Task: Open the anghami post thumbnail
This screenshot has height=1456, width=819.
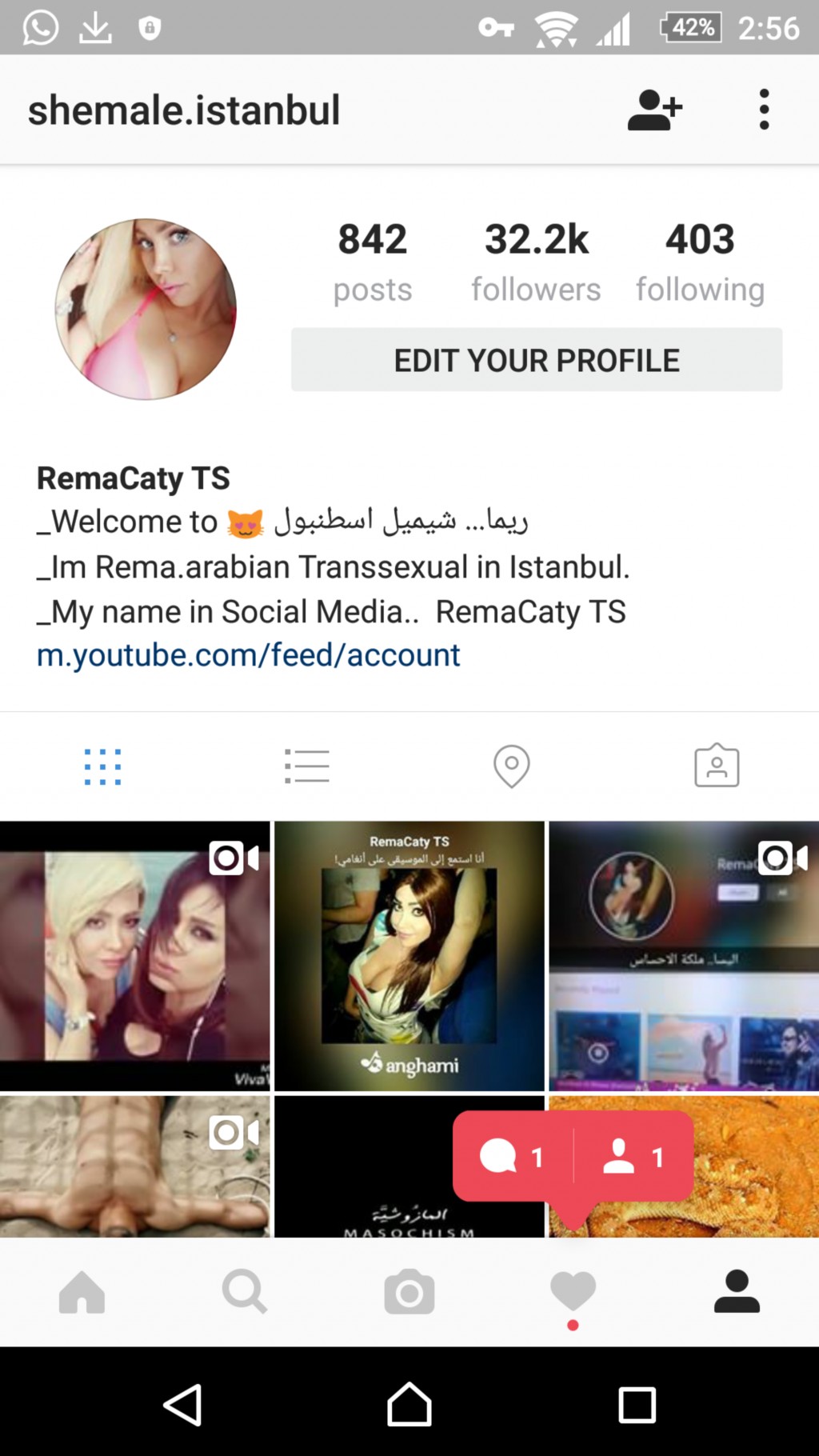Action: [409, 956]
